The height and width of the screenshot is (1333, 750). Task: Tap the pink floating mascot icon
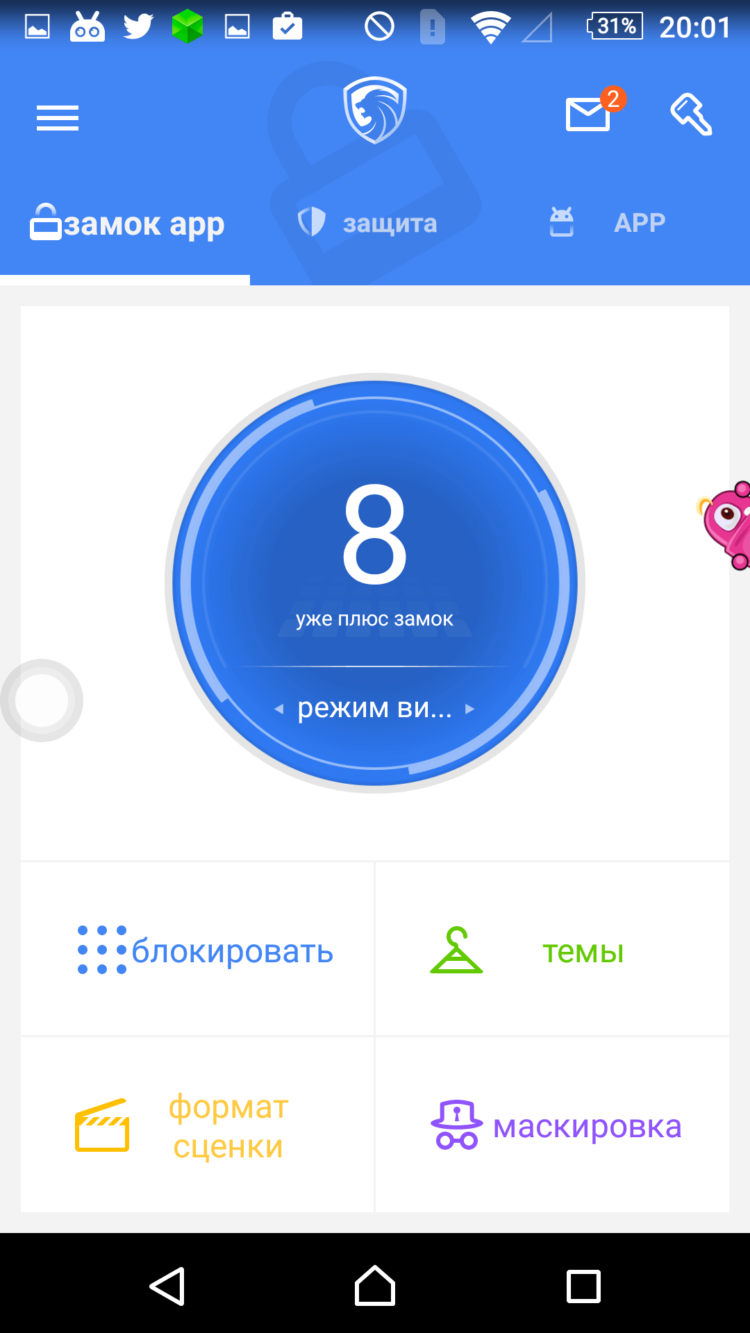(729, 525)
